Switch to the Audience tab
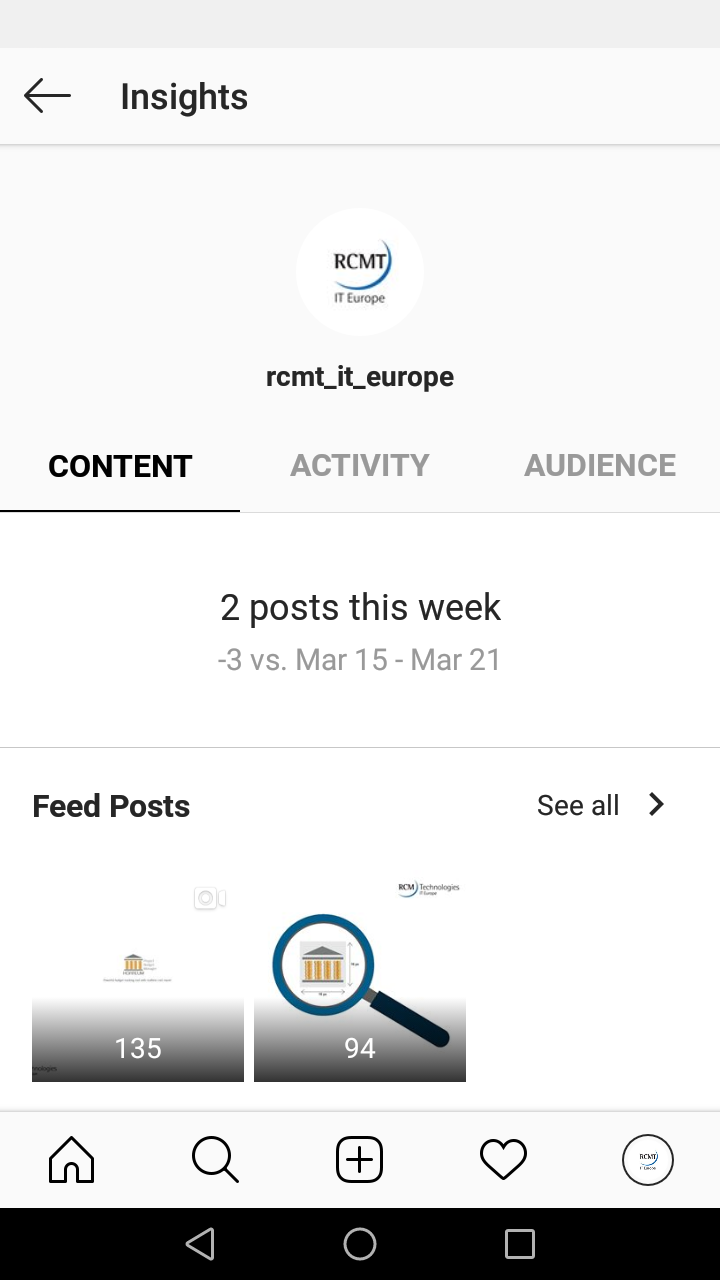The width and height of the screenshot is (720, 1280). [x=600, y=466]
